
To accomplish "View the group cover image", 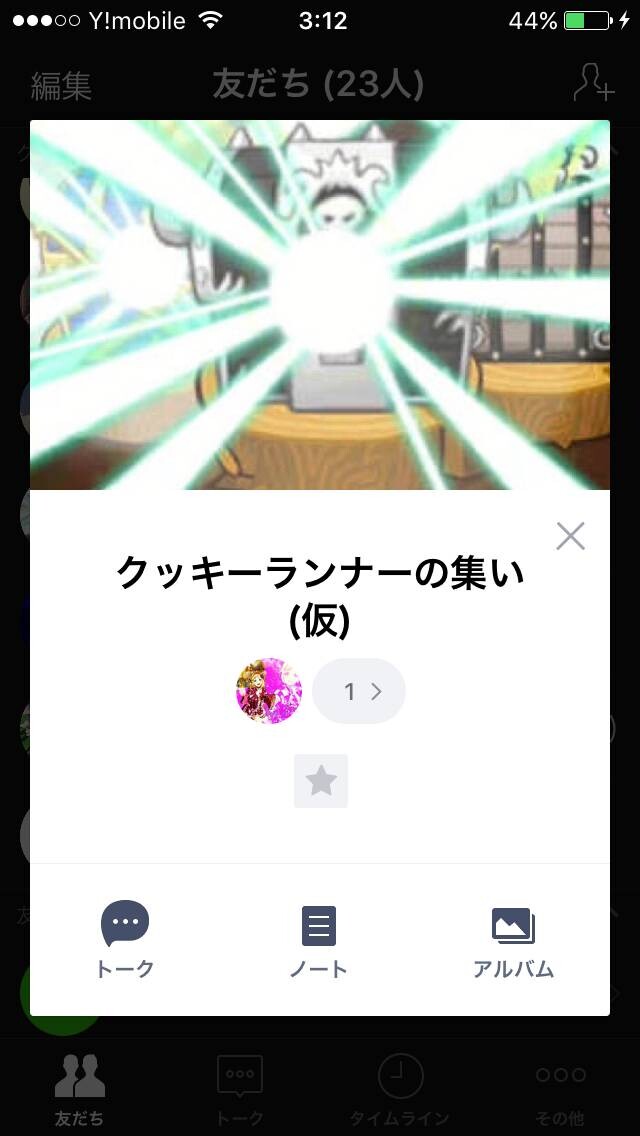I will click(320, 305).
